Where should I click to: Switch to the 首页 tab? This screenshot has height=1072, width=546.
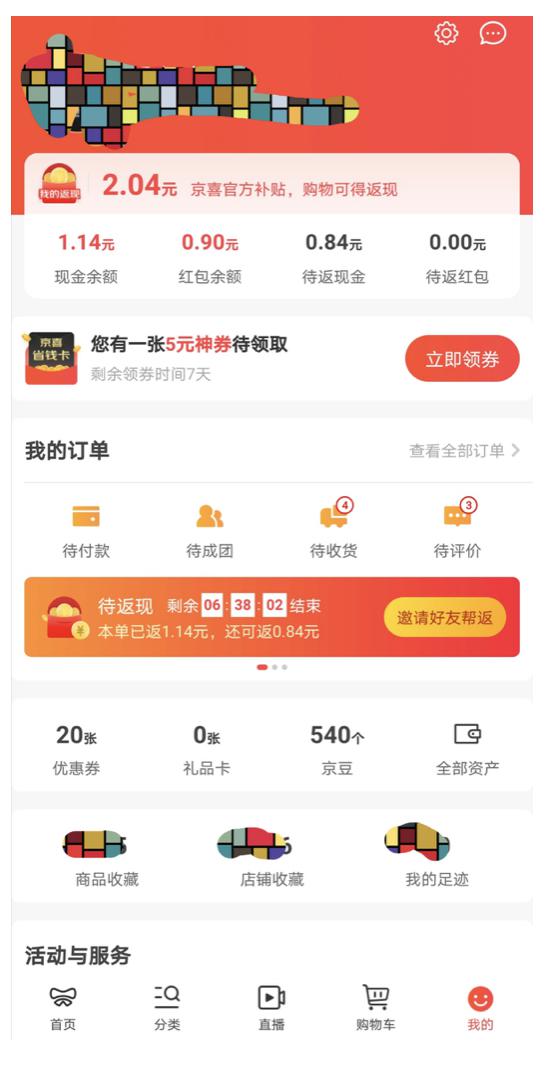click(x=63, y=1008)
